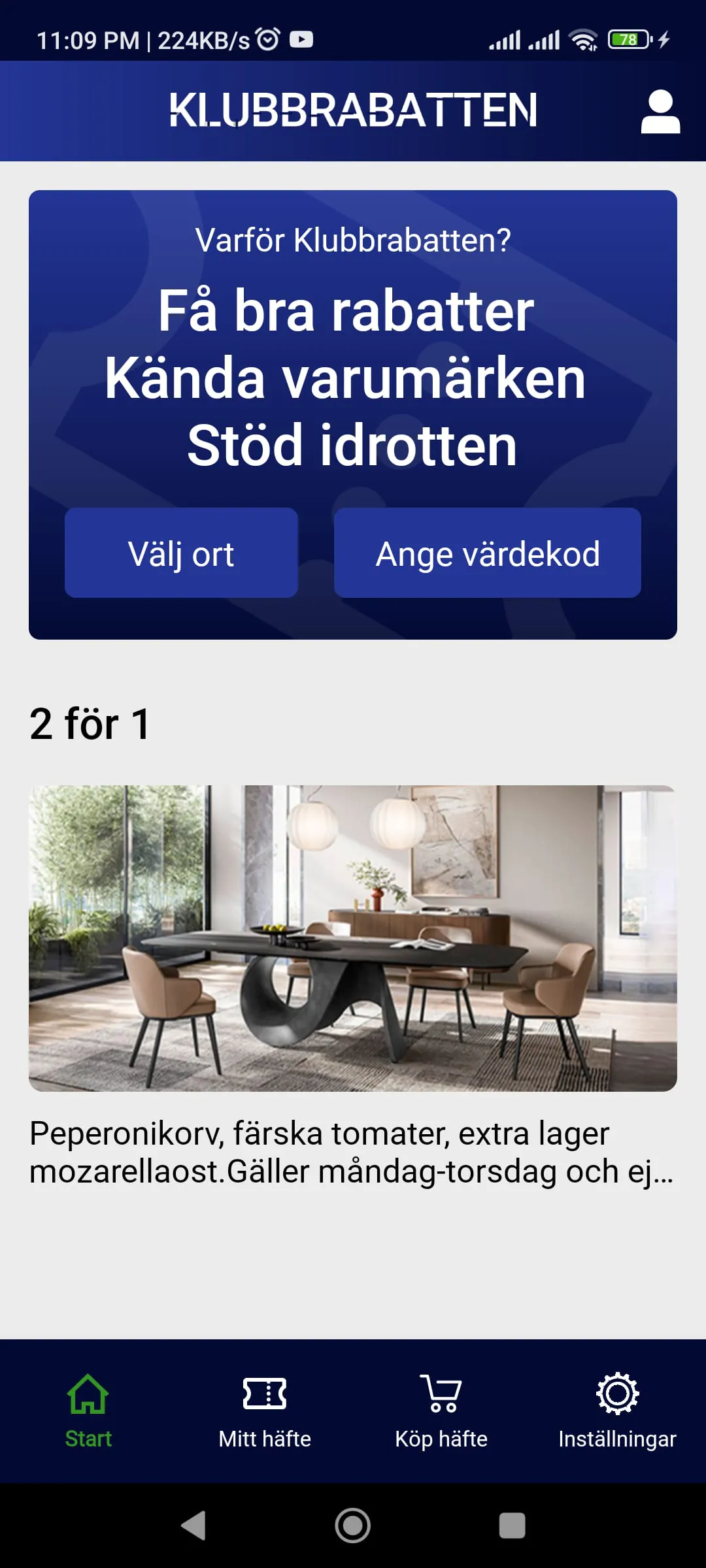Open the profile account icon
This screenshot has height=1568, width=706.
[661, 111]
